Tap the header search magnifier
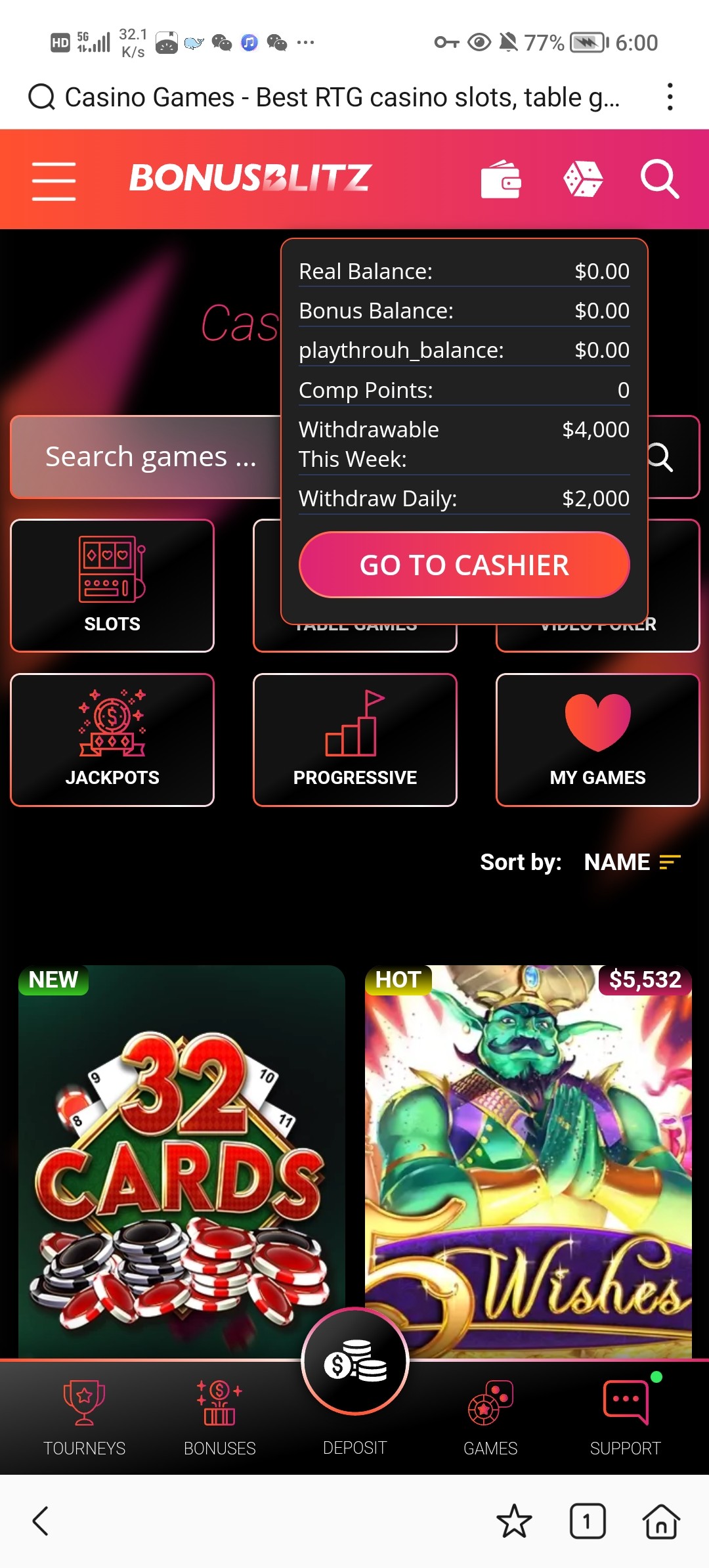The image size is (709, 1568). pyautogui.click(x=659, y=179)
